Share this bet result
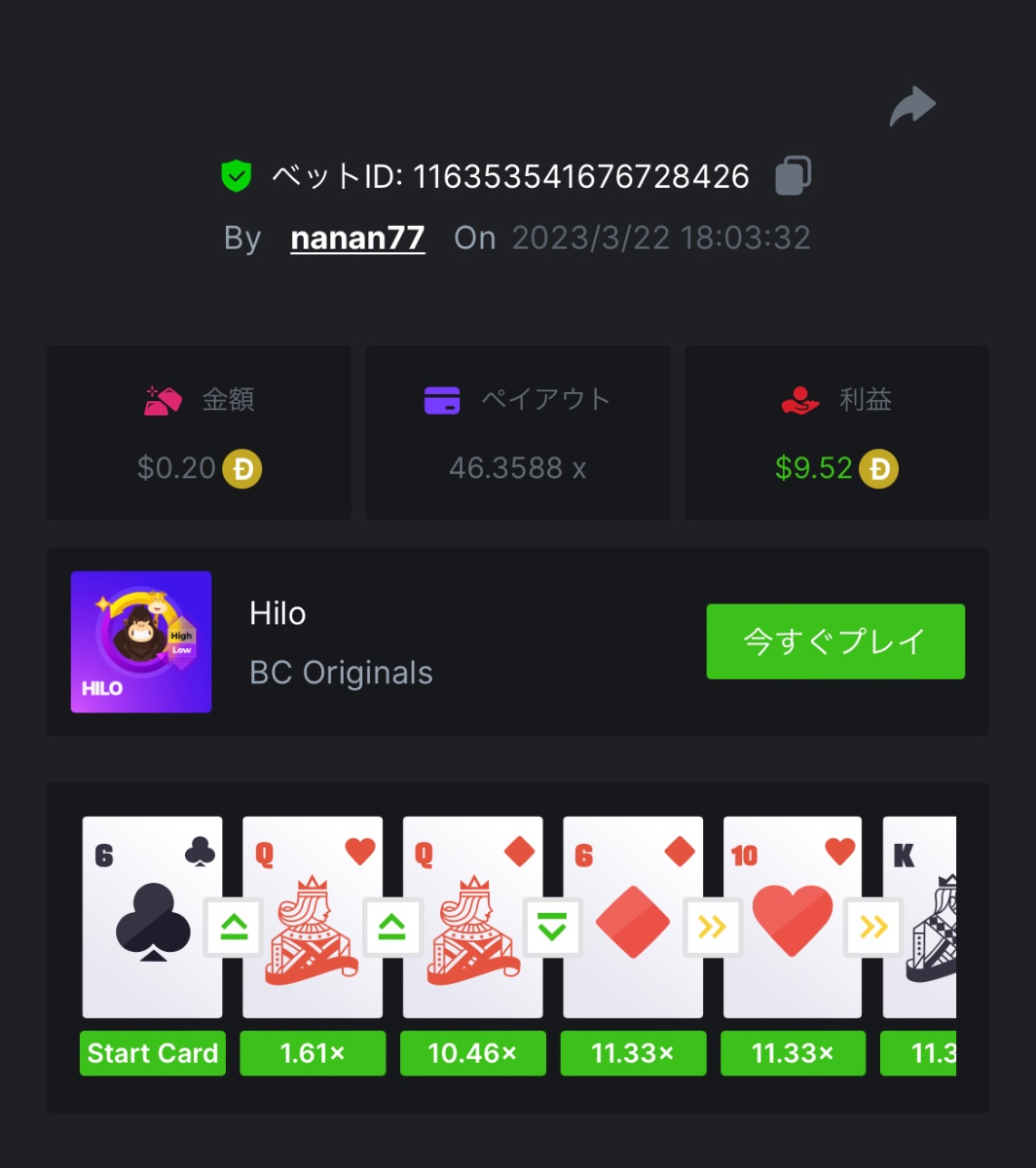The height and width of the screenshot is (1168, 1036). click(x=912, y=107)
